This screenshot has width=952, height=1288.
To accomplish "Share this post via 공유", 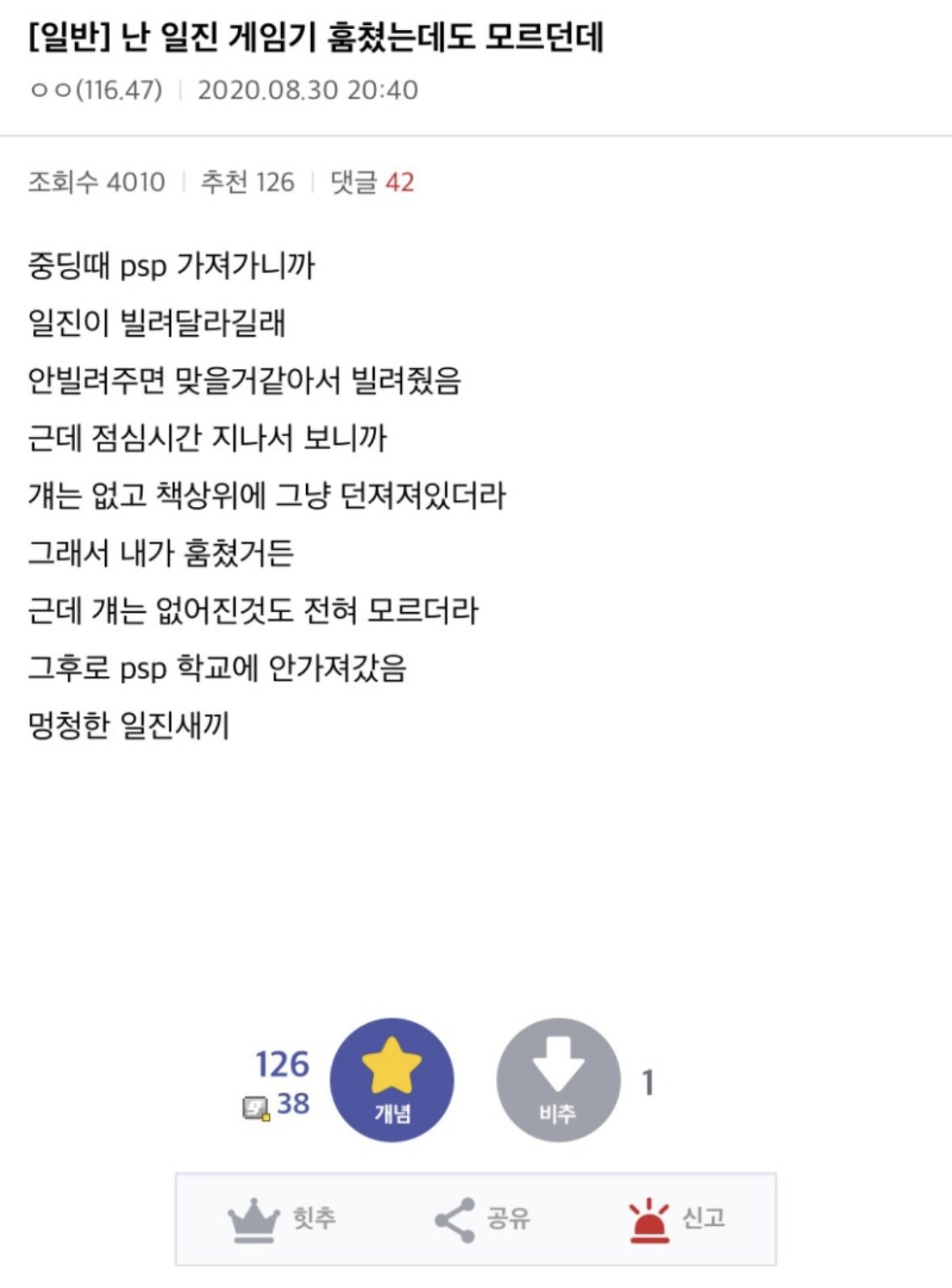I will point(482,1219).
